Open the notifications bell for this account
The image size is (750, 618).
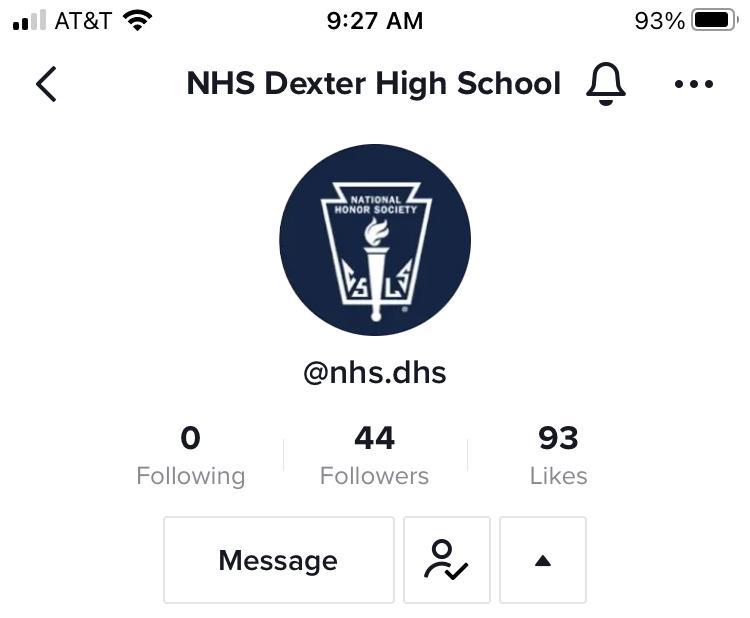tap(605, 84)
